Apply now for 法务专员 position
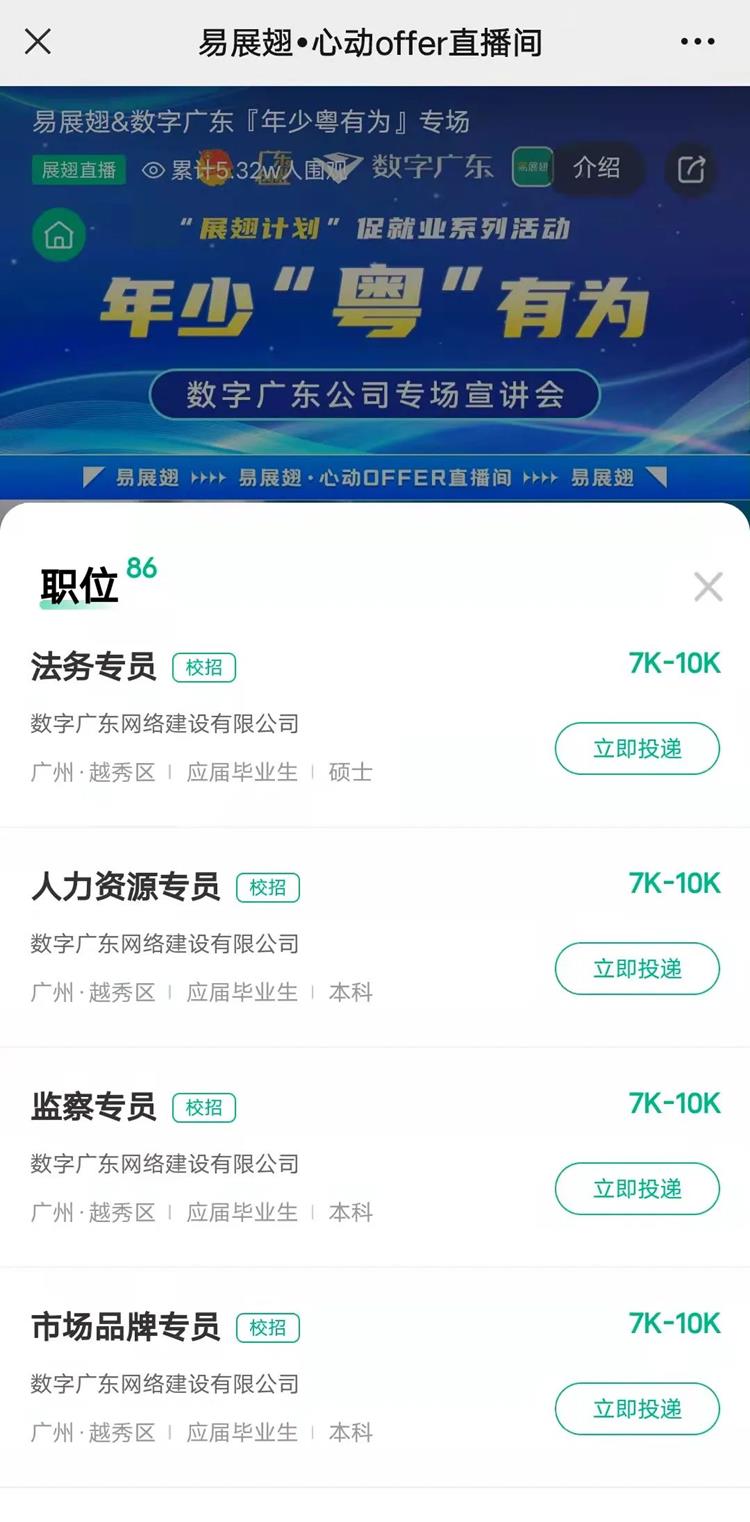750x1522 pixels. pos(637,749)
